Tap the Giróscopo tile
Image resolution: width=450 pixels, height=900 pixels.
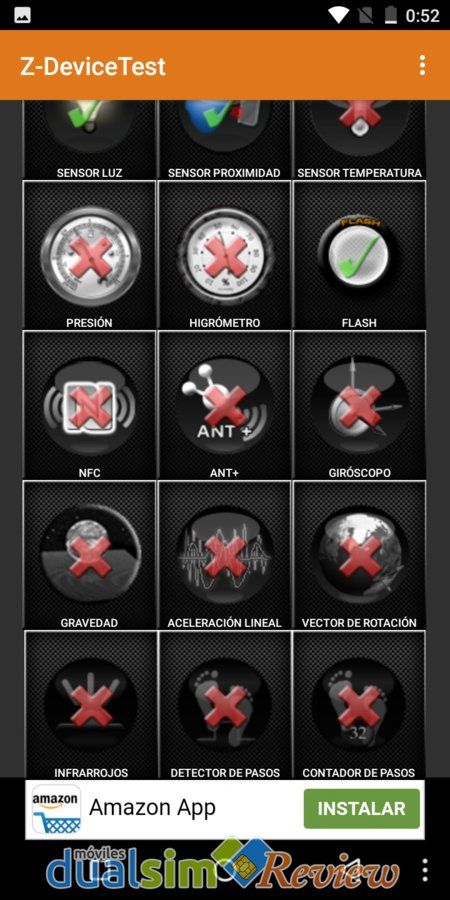point(359,405)
